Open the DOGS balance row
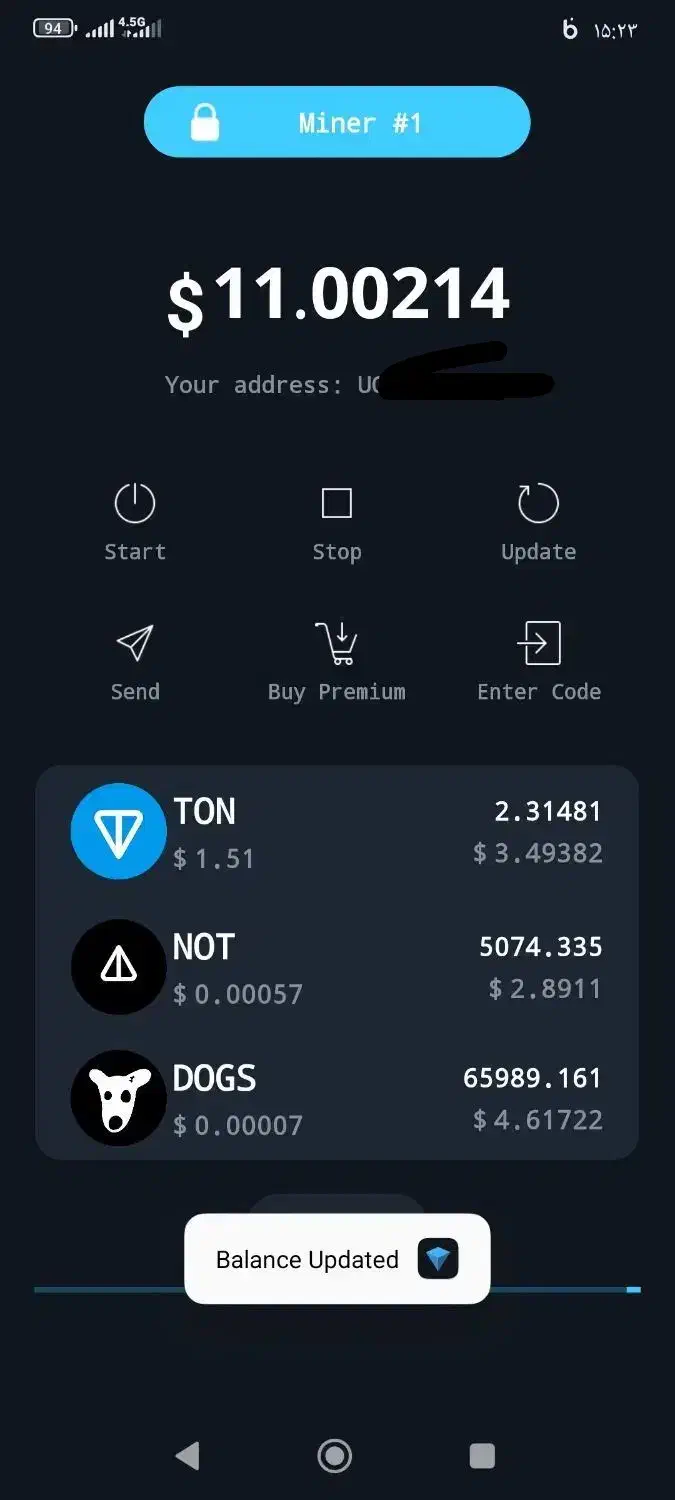 click(337, 1099)
